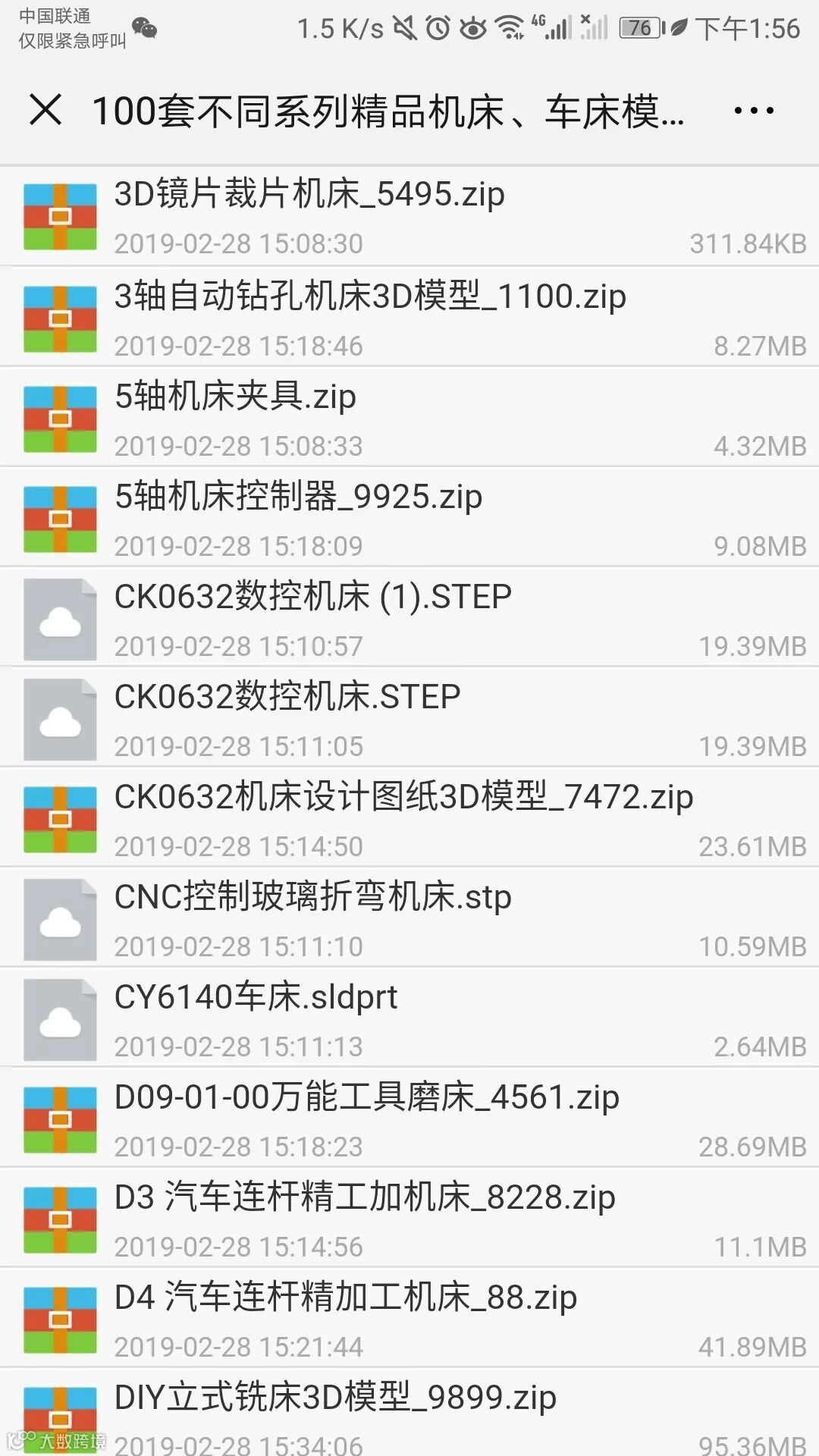Open 3D镜片裁片机床_5495.zip
This screenshot has height=1456, width=819.
[x=409, y=217]
